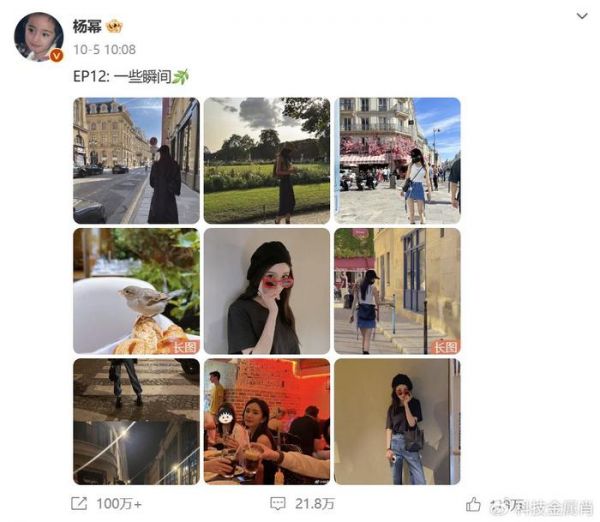This screenshot has width=600, height=522.
Task: Open selfie with black beret and red sunglasses
Action: coord(266,291)
